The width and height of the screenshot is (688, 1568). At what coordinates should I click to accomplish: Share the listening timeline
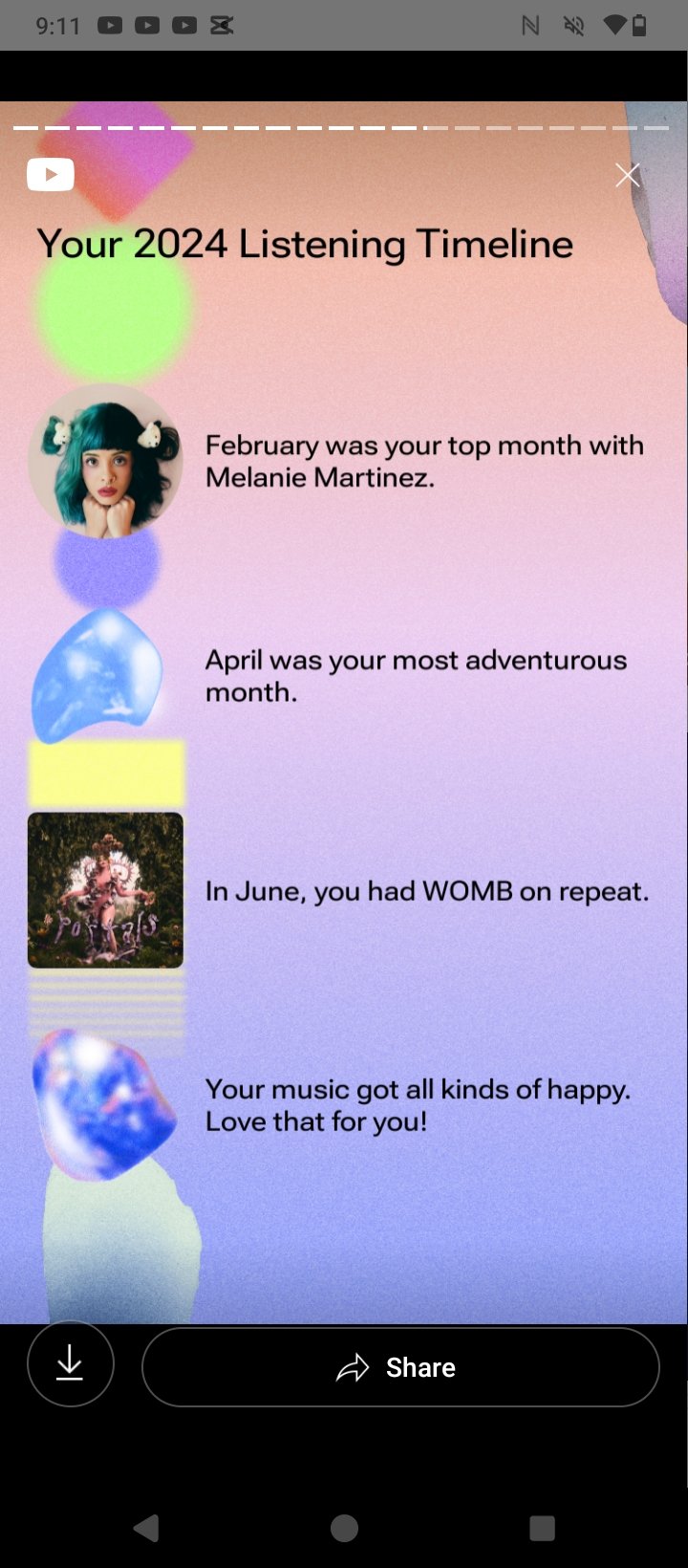click(400, 1367)
